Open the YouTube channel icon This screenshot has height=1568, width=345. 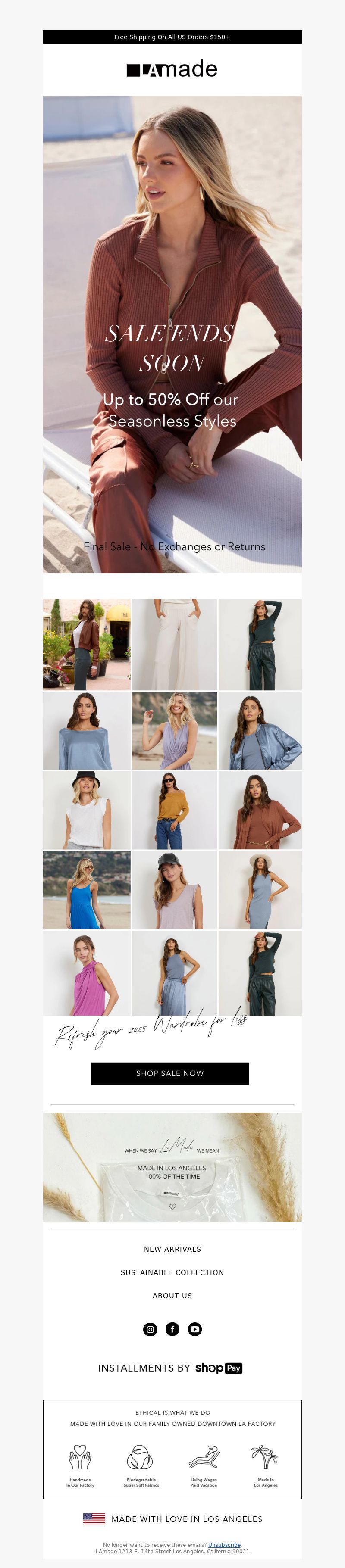point(195,1329)
